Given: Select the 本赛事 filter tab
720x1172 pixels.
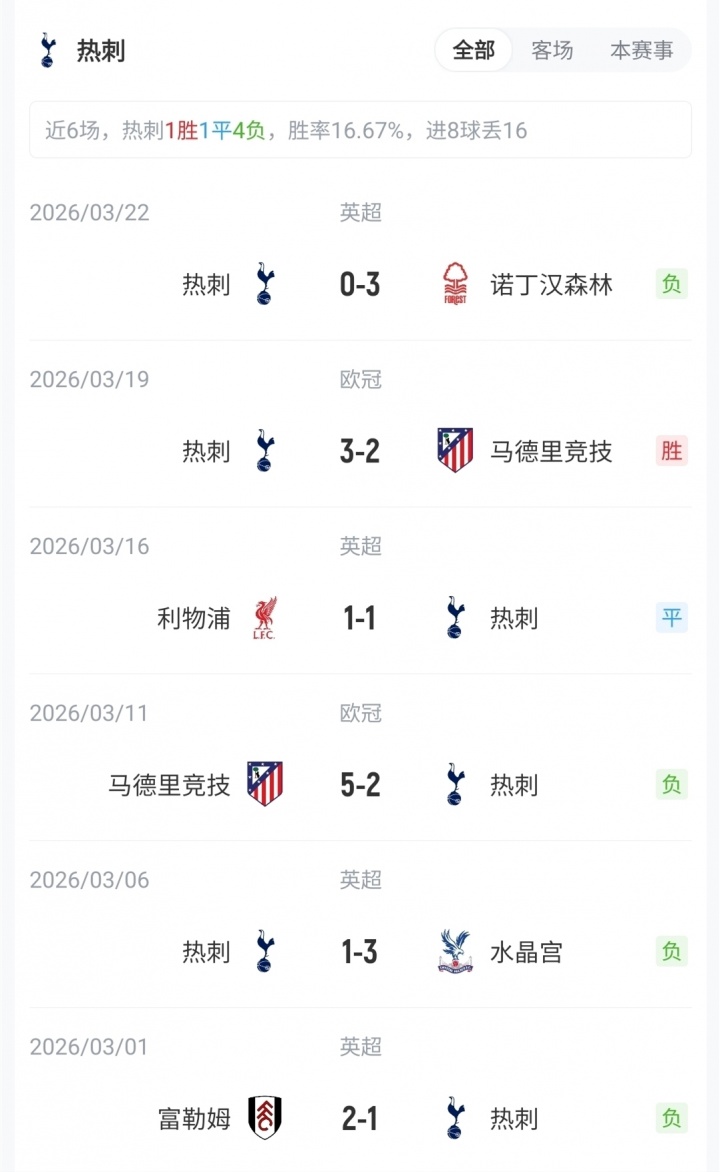Looking at the screenshot, I should [x=641, y=50].
